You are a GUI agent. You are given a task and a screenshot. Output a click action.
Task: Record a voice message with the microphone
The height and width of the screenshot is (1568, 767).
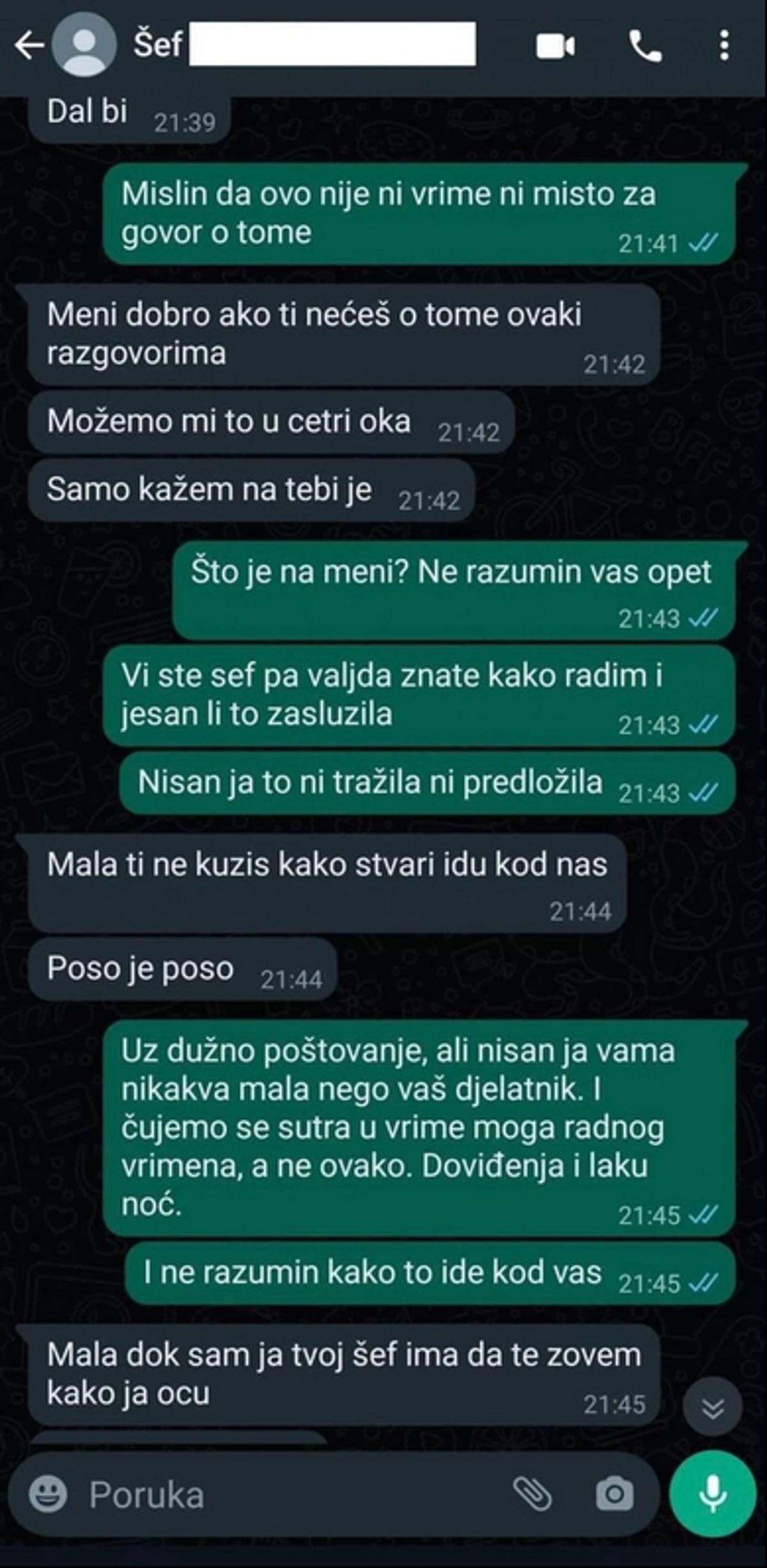(712, 1494)
